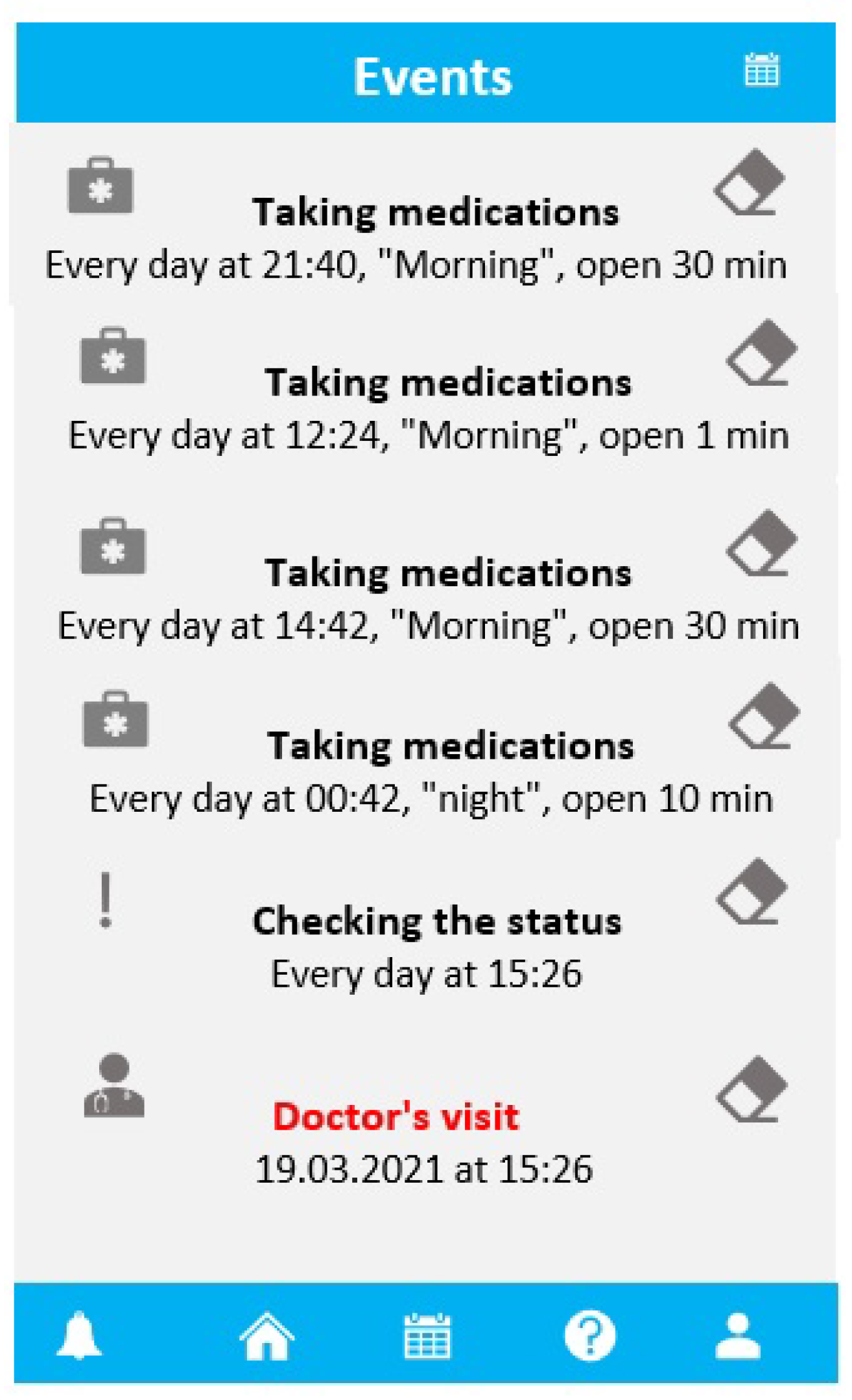The image size is (852, 1400).
Task: Open the notifications bell tab
Action: [x=79, y=1335]
